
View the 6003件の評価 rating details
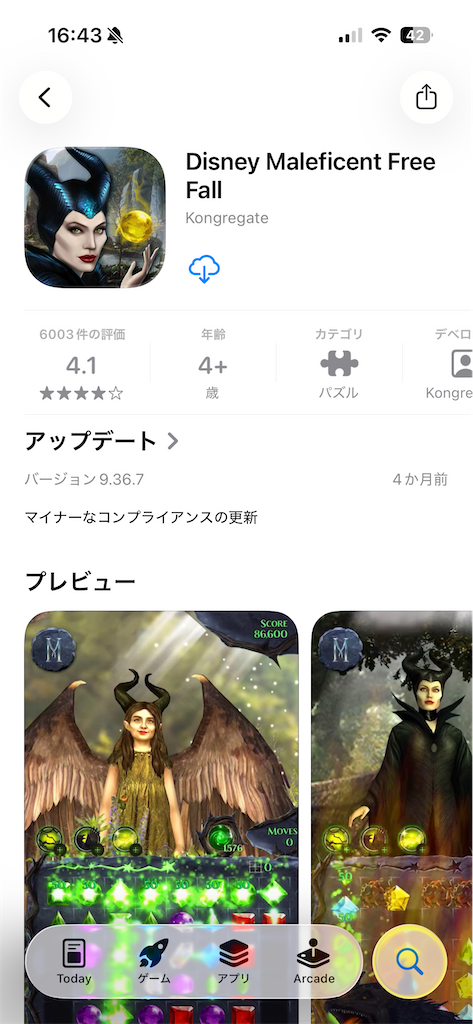[82, 363]
